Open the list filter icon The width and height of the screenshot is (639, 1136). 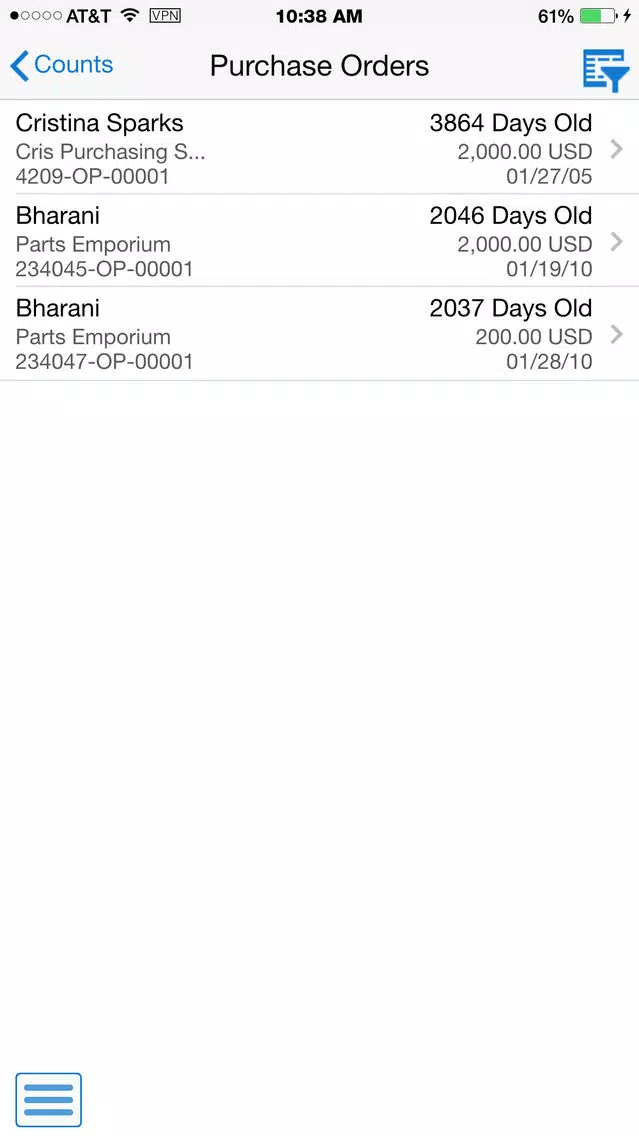pos(606,70)
